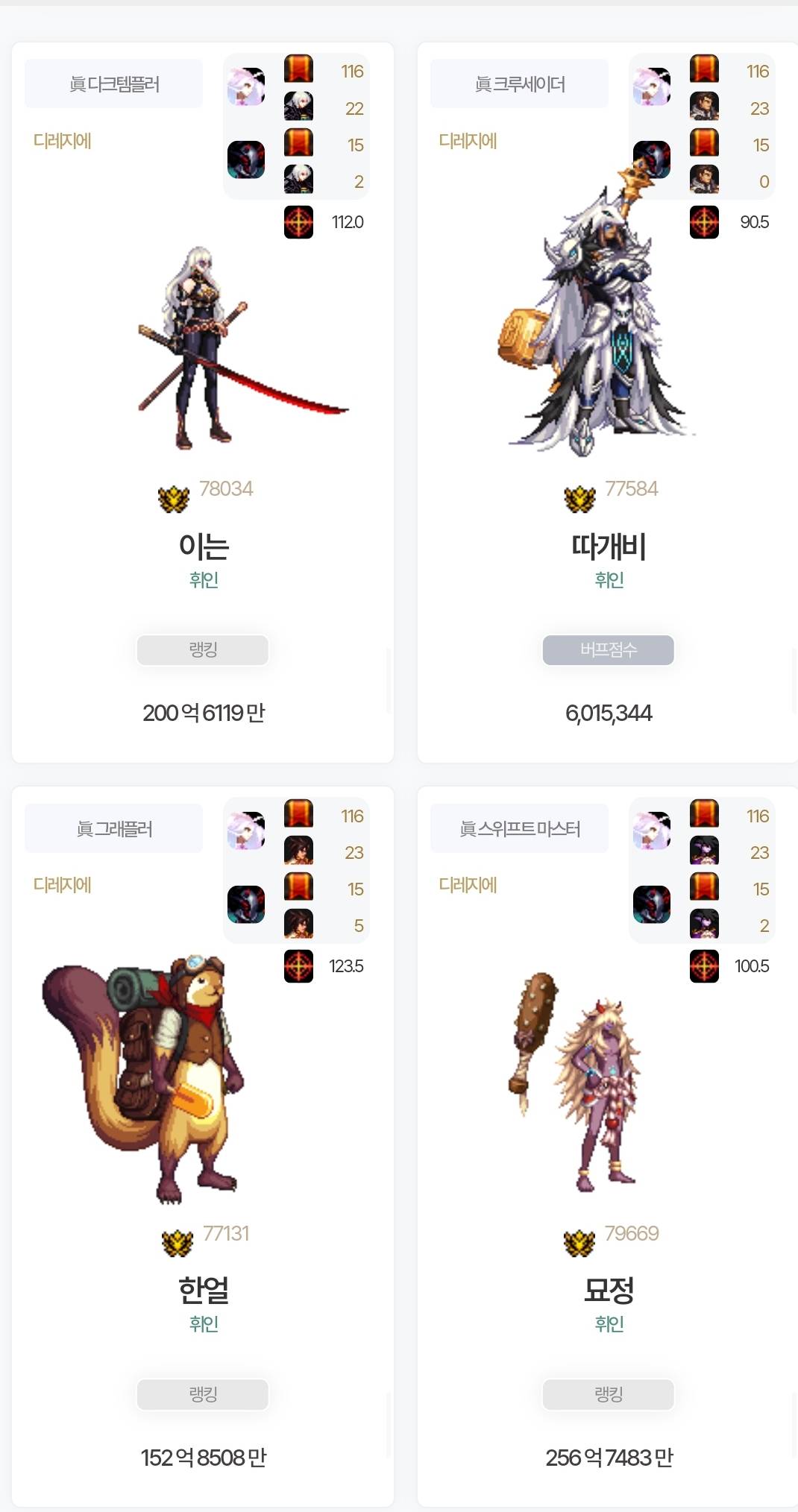Open the 따개비 character card
Image resolution: width=798 pixels, height=1512 pixels.
608,403
